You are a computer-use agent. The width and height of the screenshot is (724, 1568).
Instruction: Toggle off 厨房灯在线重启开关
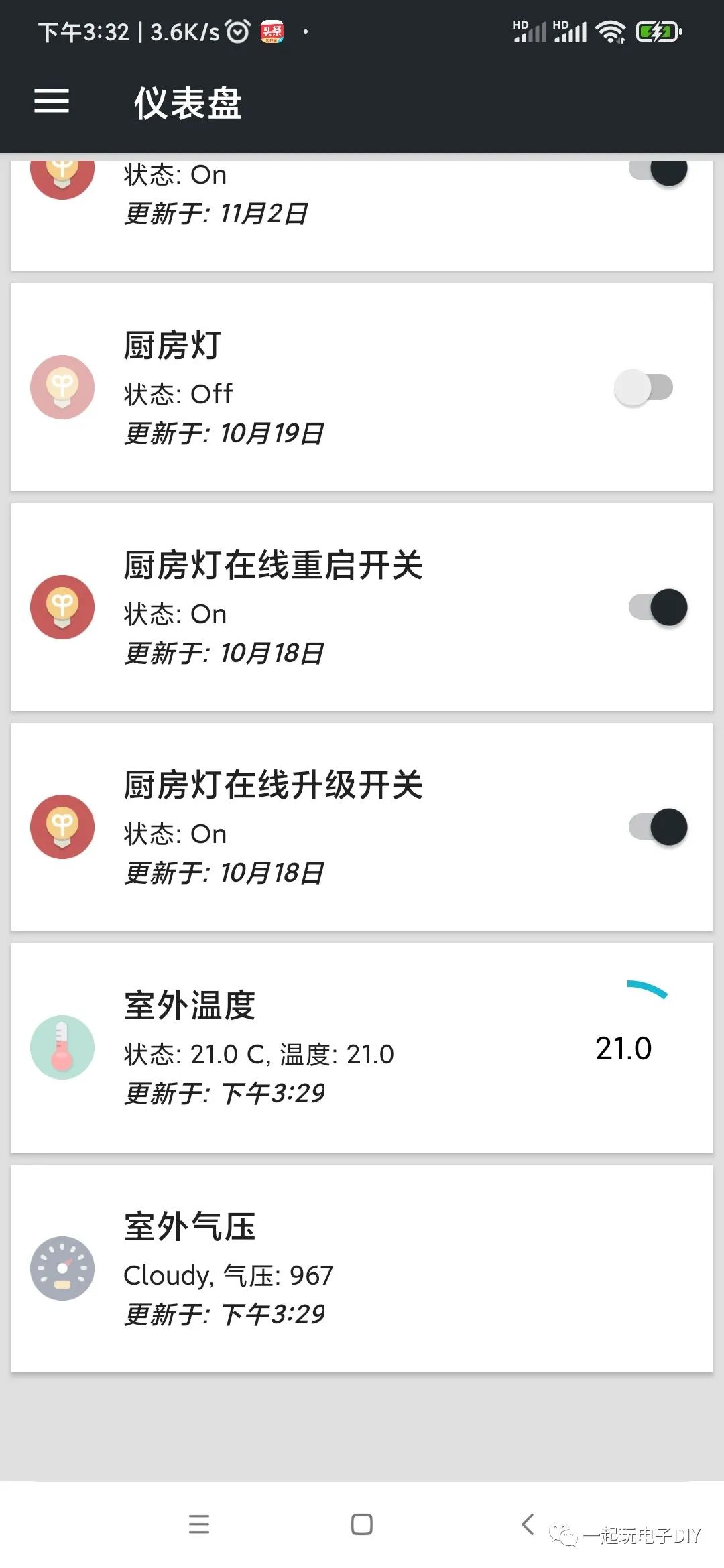coord(658,607)
